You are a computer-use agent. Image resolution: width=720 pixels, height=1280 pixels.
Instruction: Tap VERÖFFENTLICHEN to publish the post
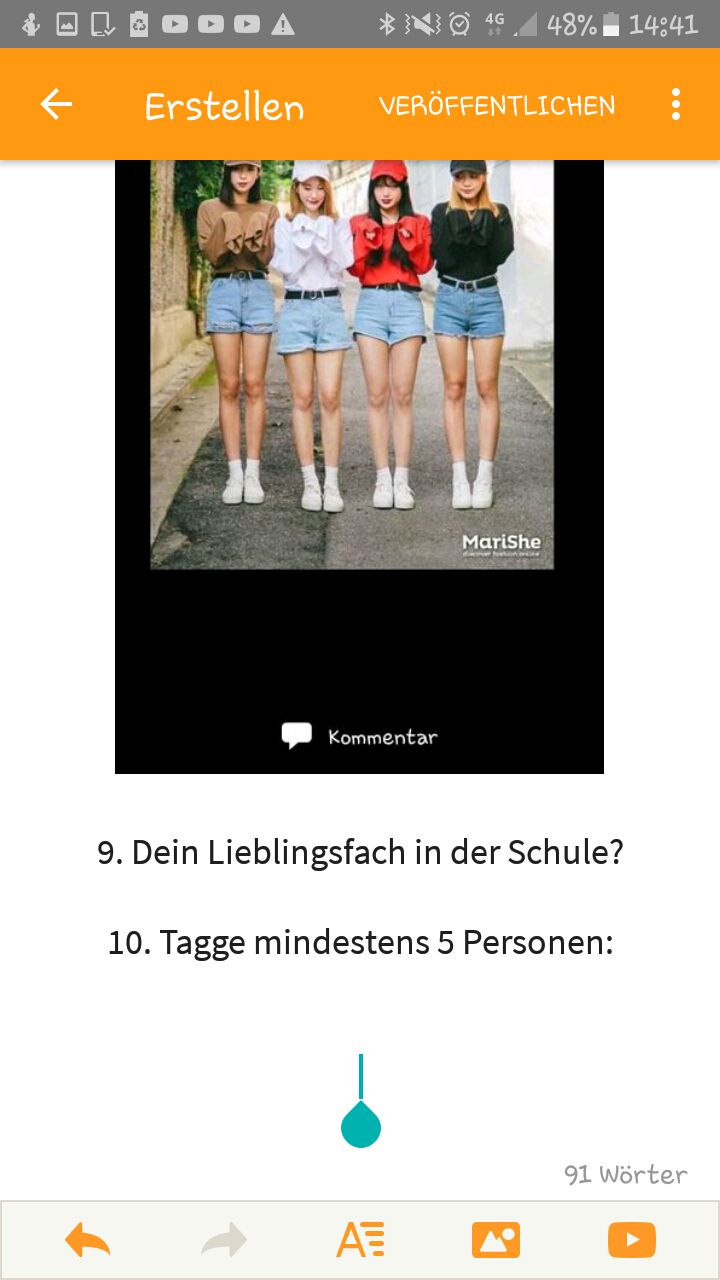tap(497, 106)
